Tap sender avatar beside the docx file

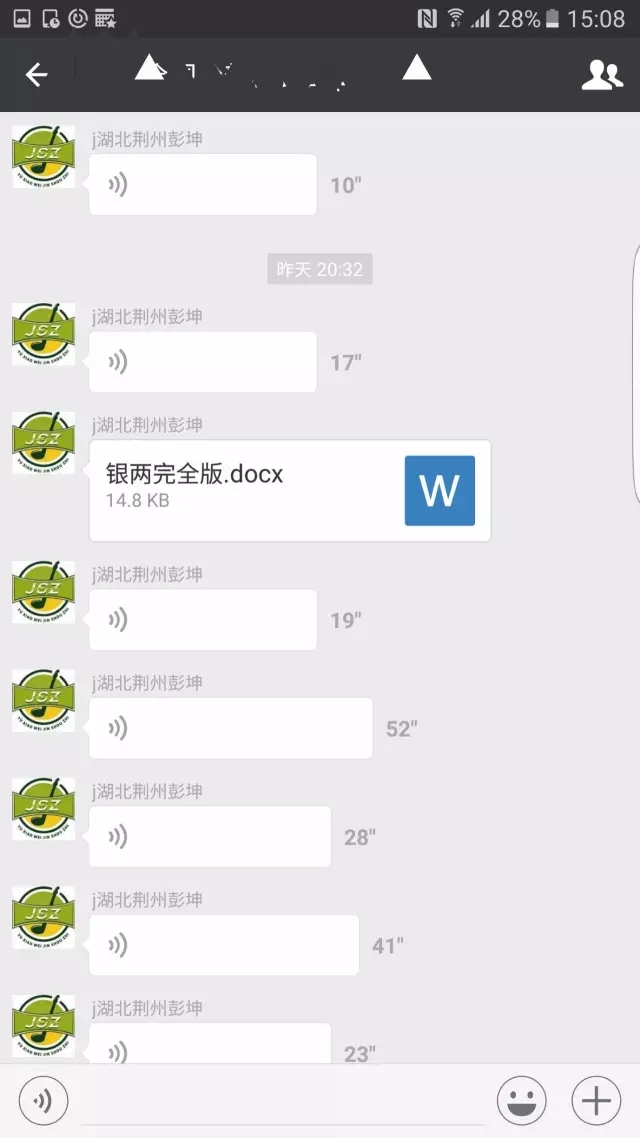[x=43, y=443]
